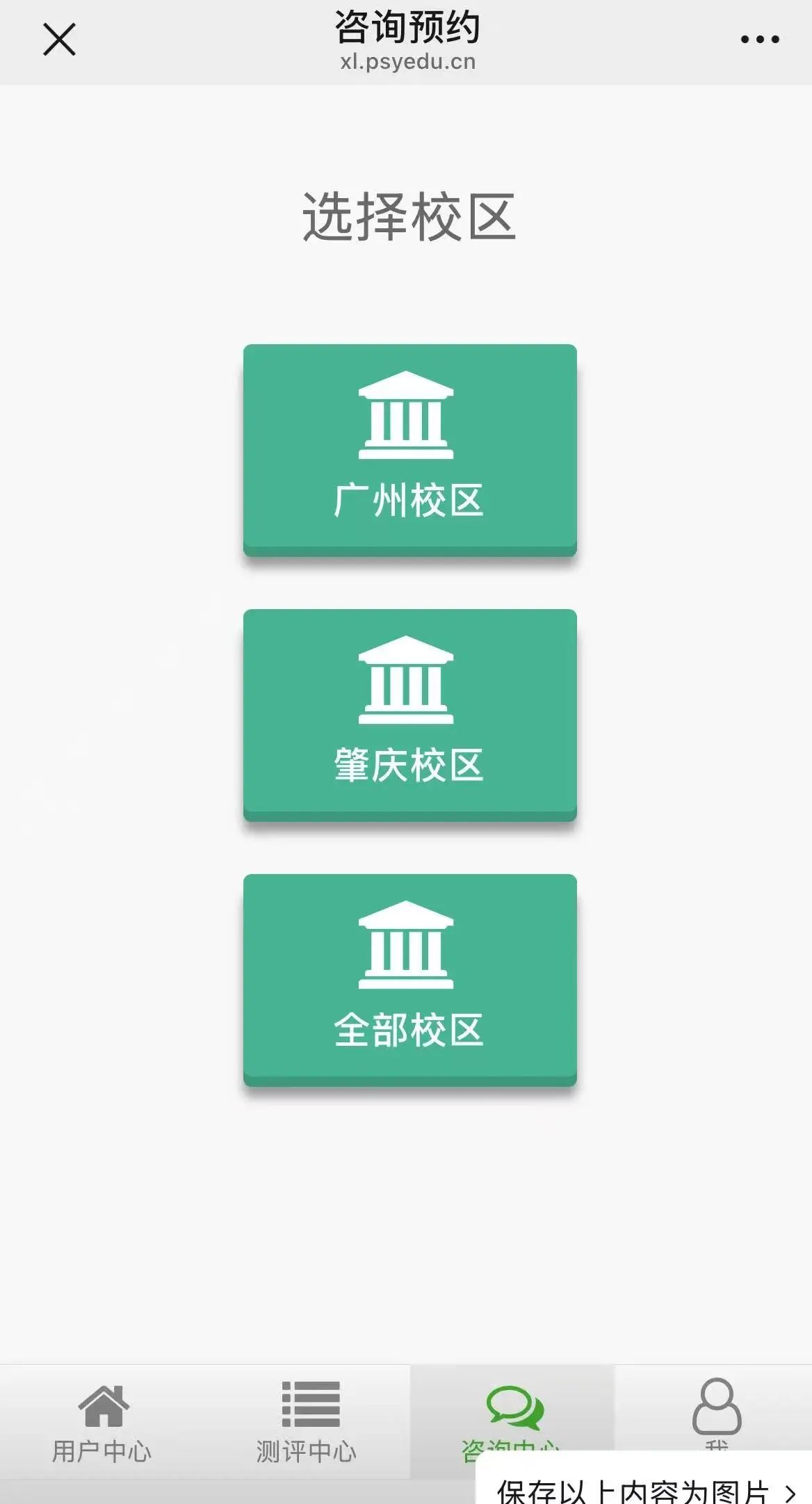Choose the 肇庆校区 campus
Image resolution: width=812 pixels, height=1504 pixels.
[x=409, y=715]
